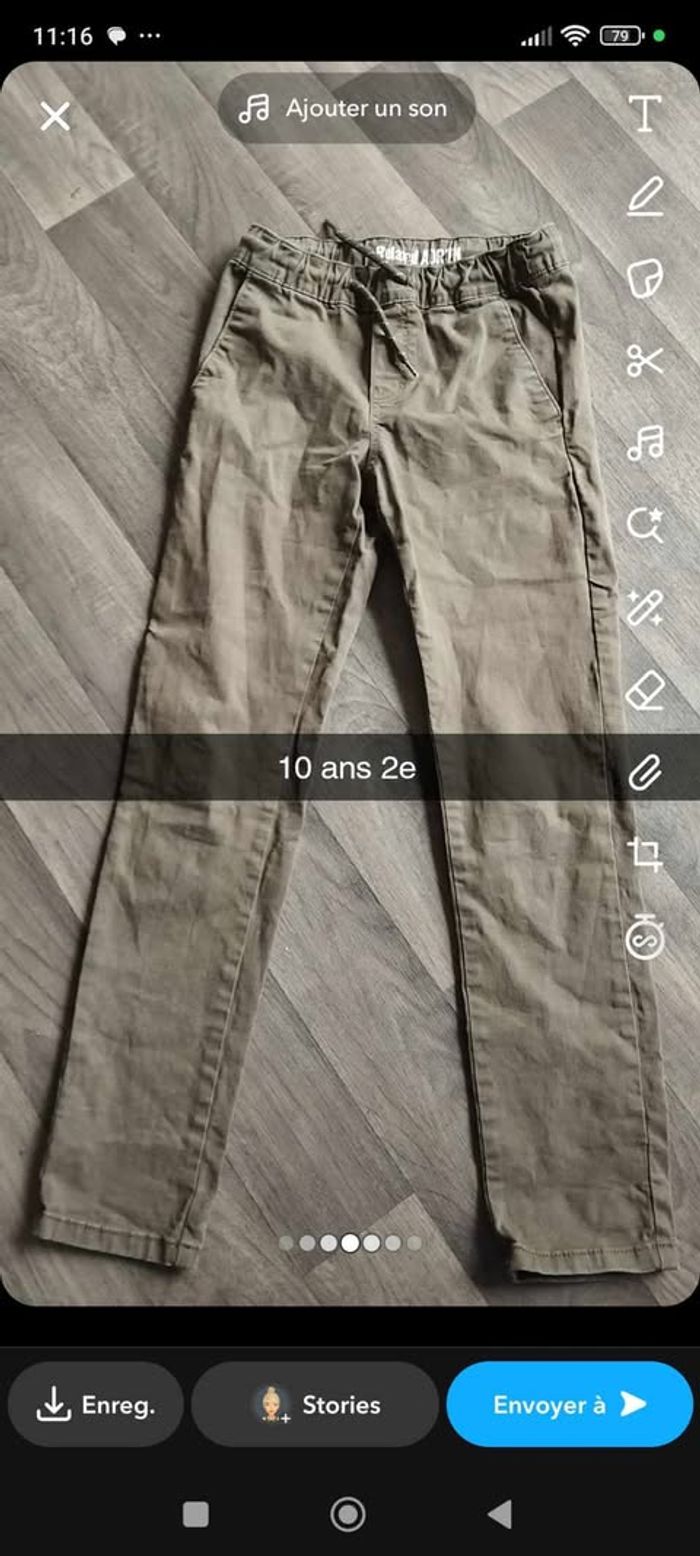Select the scissors cut-out tool

point(645,360)
